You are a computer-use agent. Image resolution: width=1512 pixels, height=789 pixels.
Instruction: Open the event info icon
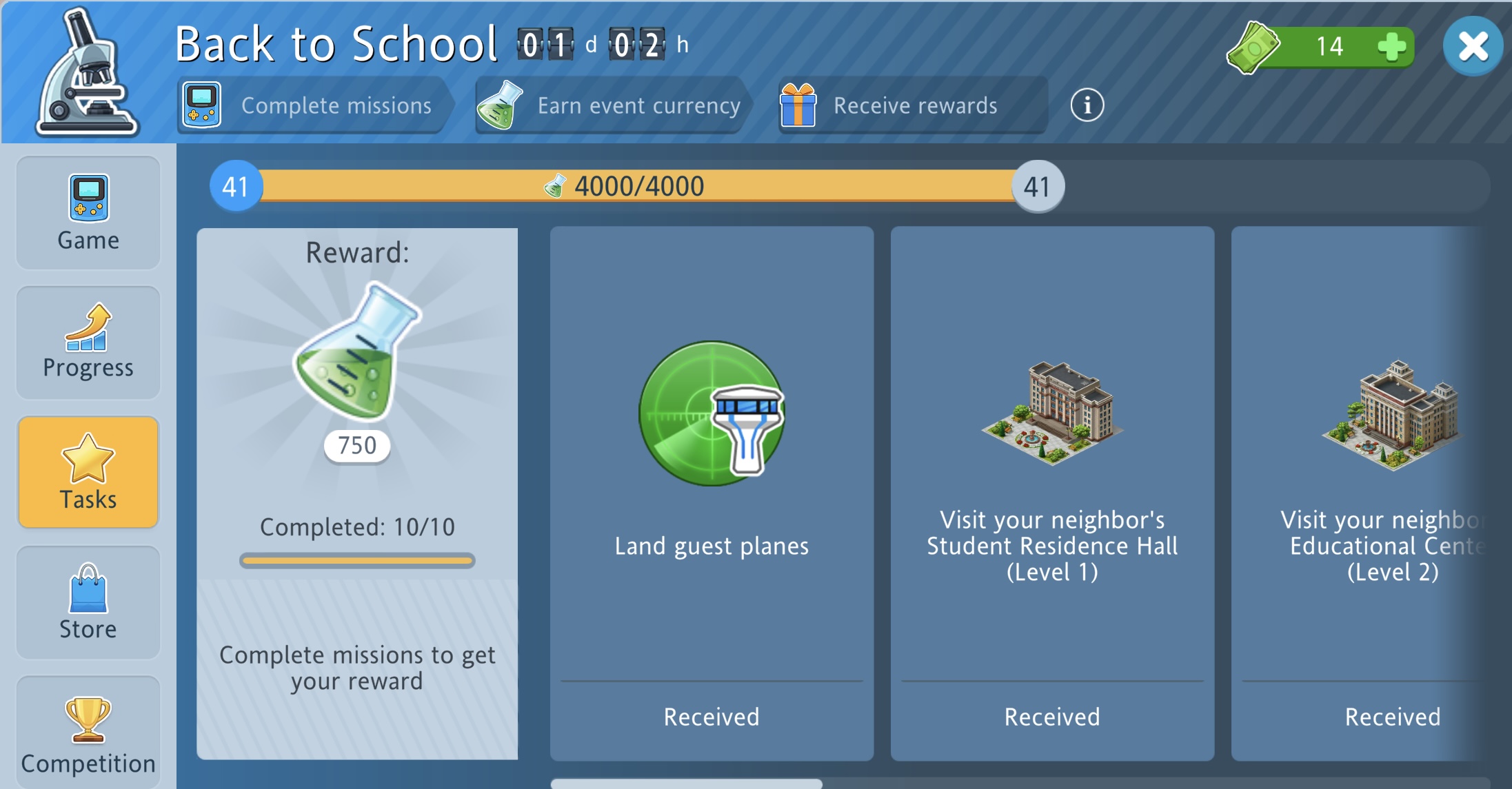(x=1087, y=105)
